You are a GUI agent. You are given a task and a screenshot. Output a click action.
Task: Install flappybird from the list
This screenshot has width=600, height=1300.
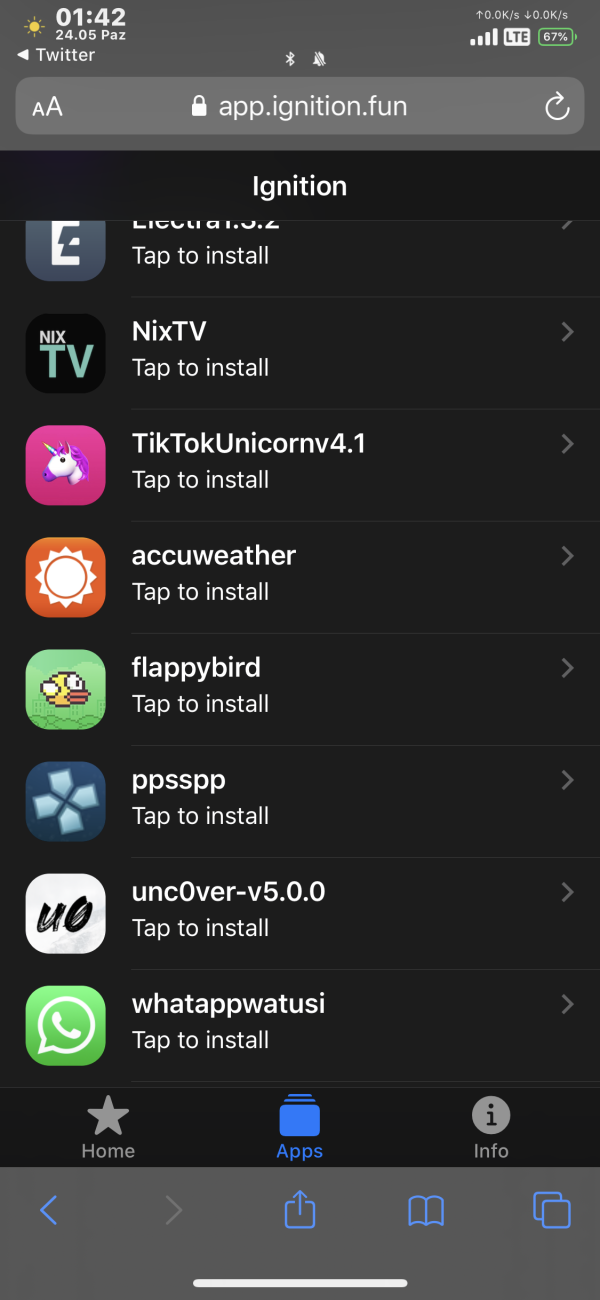(300, 688)
